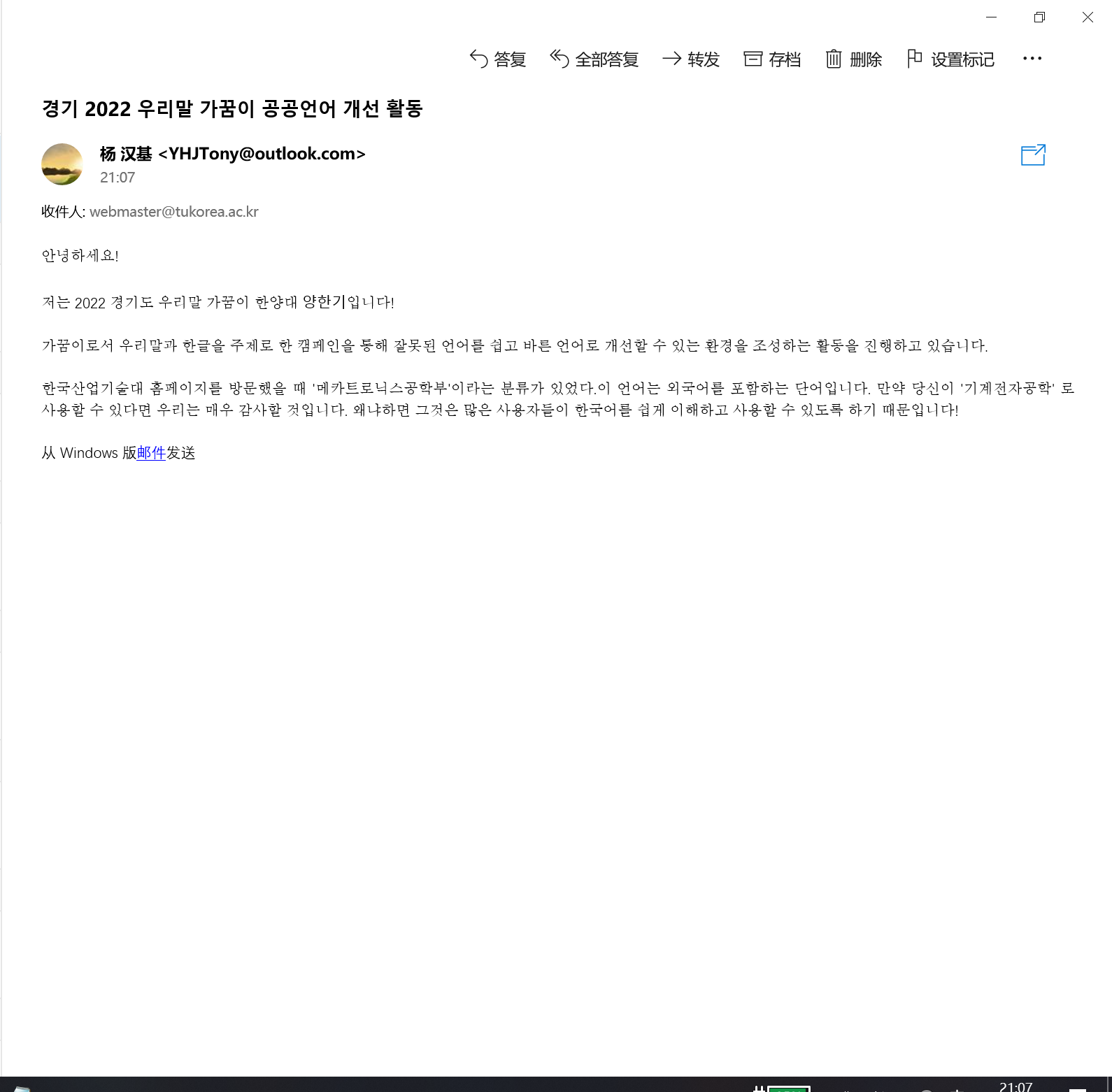1112x1092 pixels.
Task: View sender 杨汉基's profile picture
Action: [x=62, y=164]
